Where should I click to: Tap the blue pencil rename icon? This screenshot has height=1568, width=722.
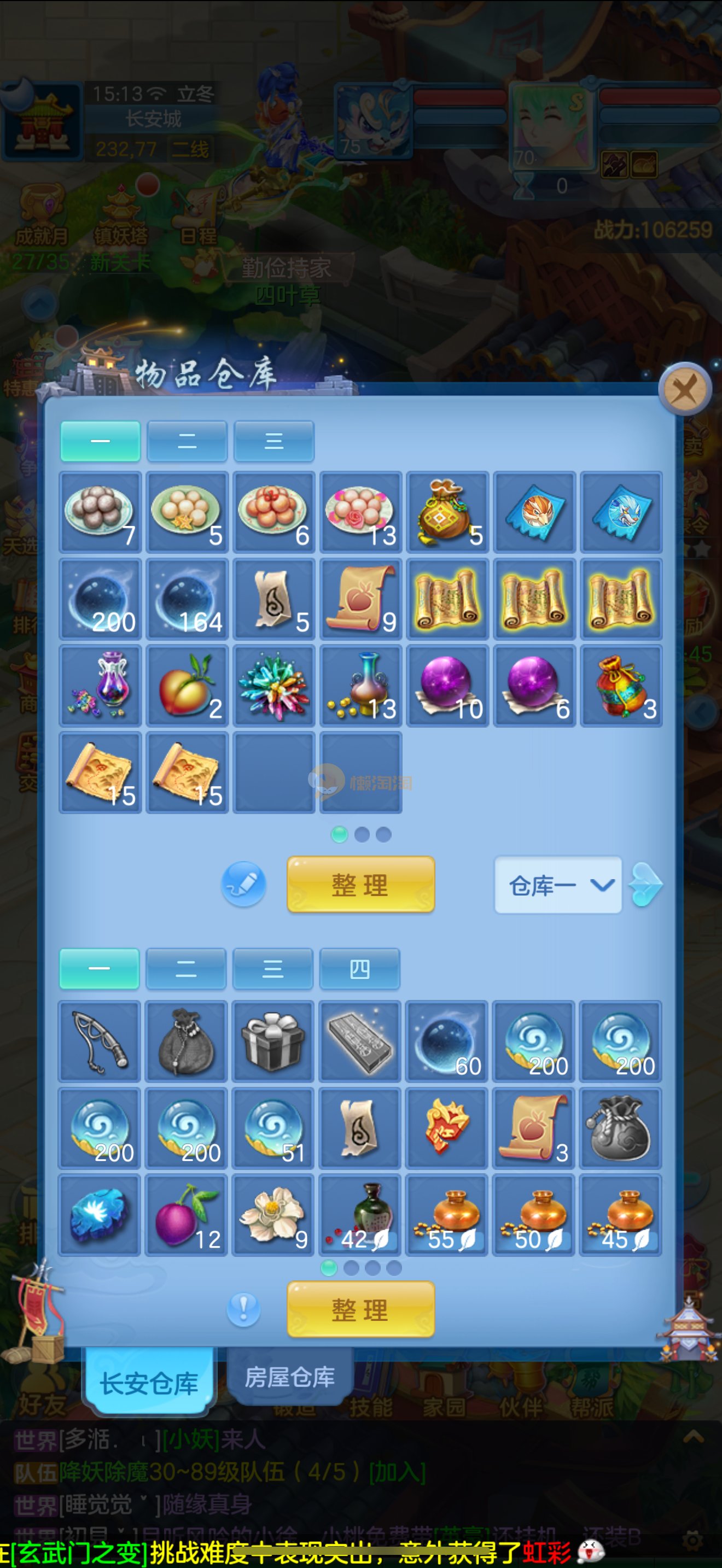tap(243, 884)
